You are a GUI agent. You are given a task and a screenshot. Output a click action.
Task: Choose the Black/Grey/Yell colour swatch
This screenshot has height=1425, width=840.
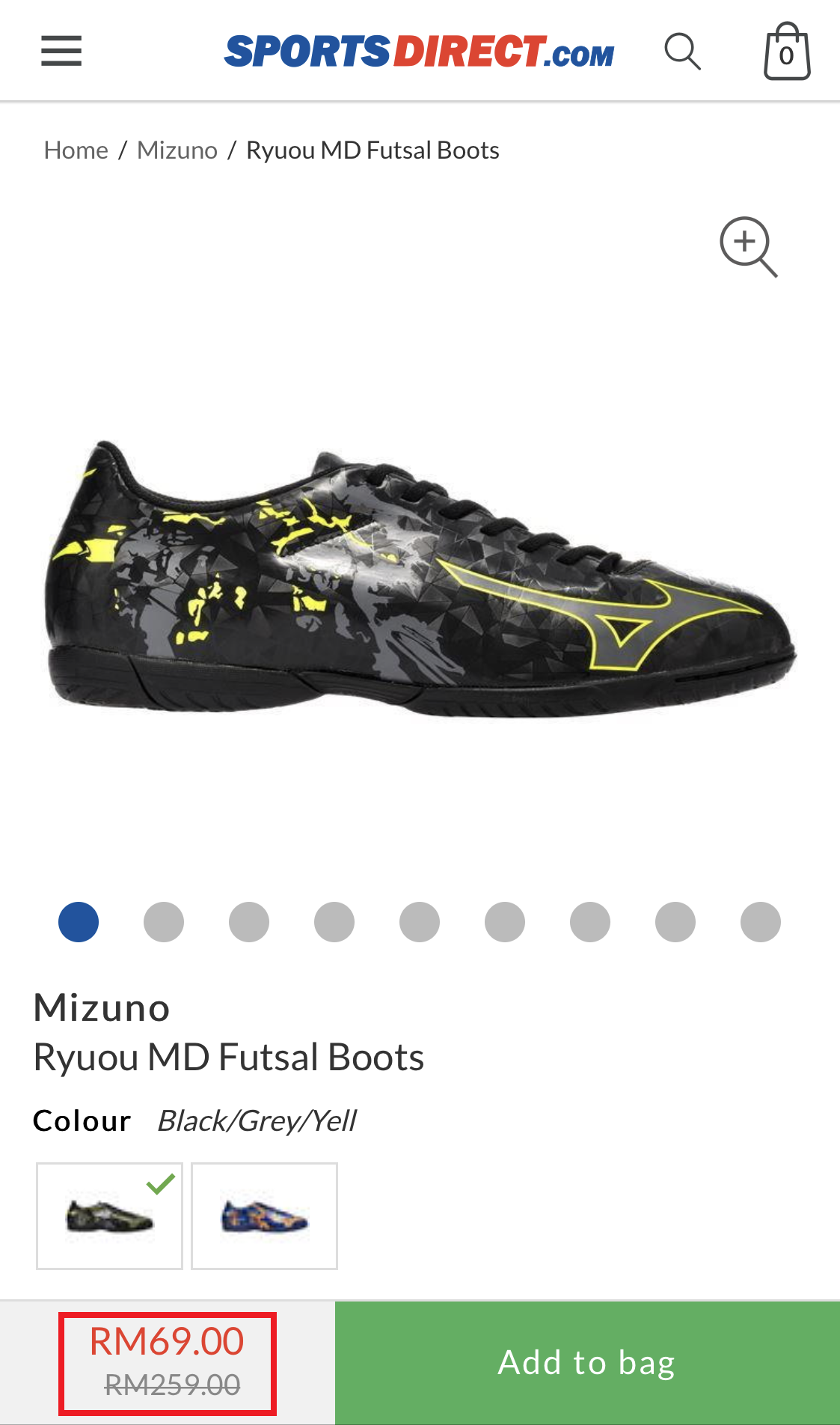109,1215
